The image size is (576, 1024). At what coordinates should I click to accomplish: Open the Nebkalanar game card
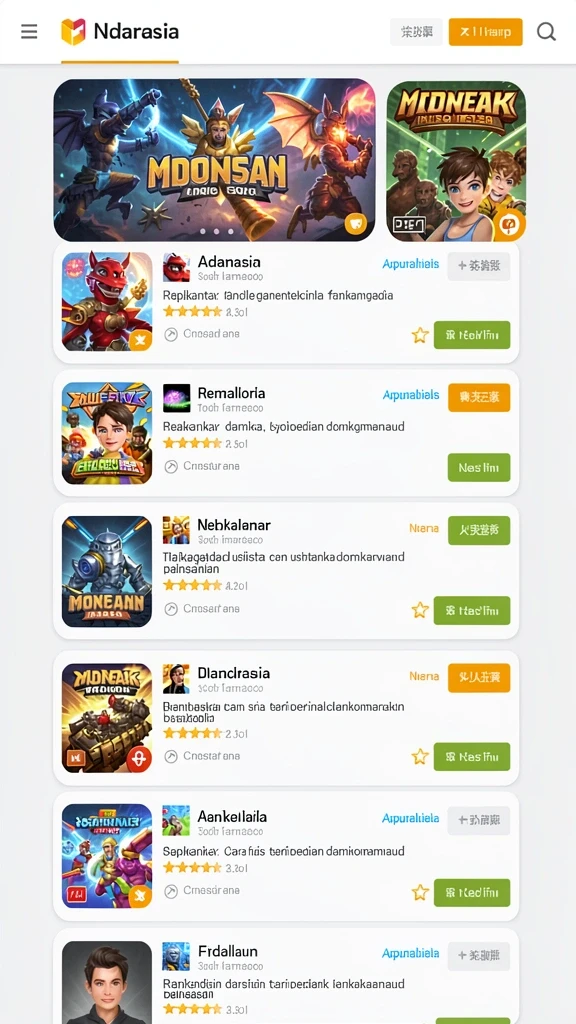[x=286, y=571]
